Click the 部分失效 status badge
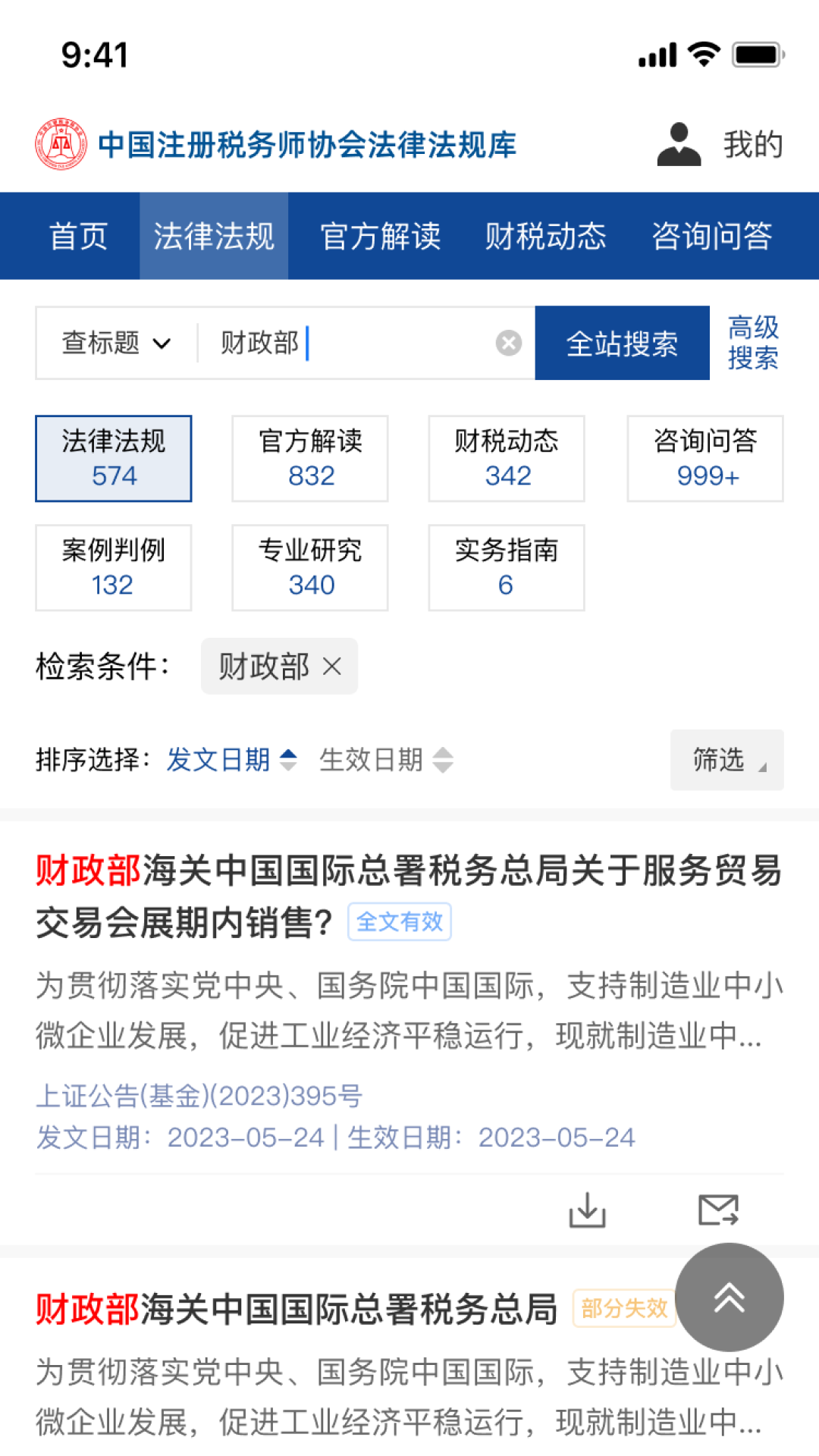 tap(623, 1307)
